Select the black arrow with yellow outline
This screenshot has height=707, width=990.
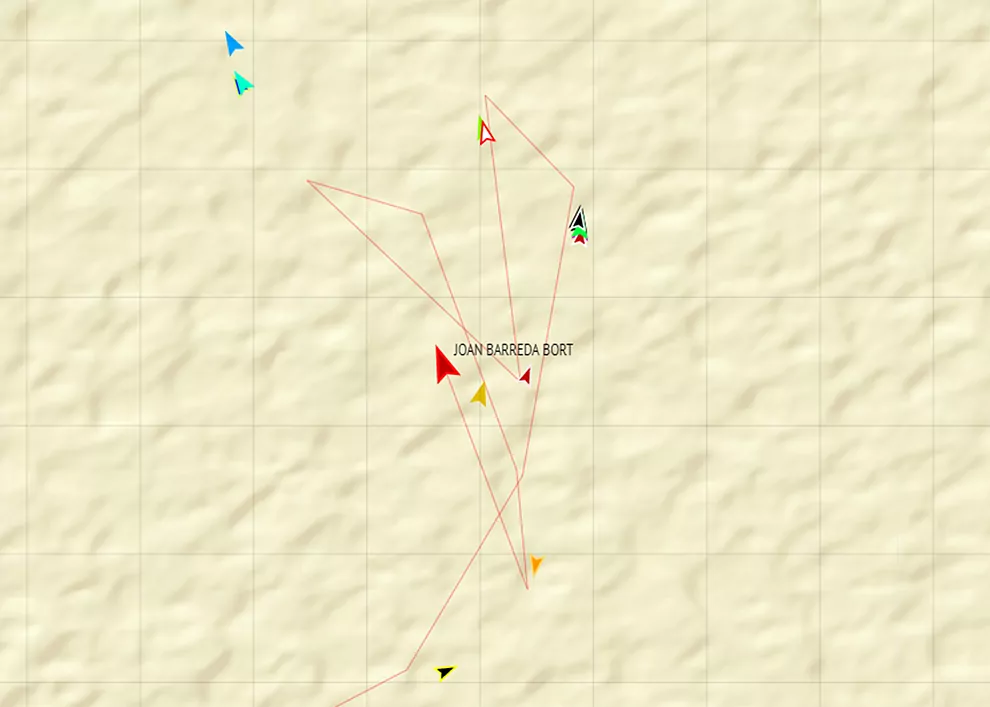[x=445, y=672]
